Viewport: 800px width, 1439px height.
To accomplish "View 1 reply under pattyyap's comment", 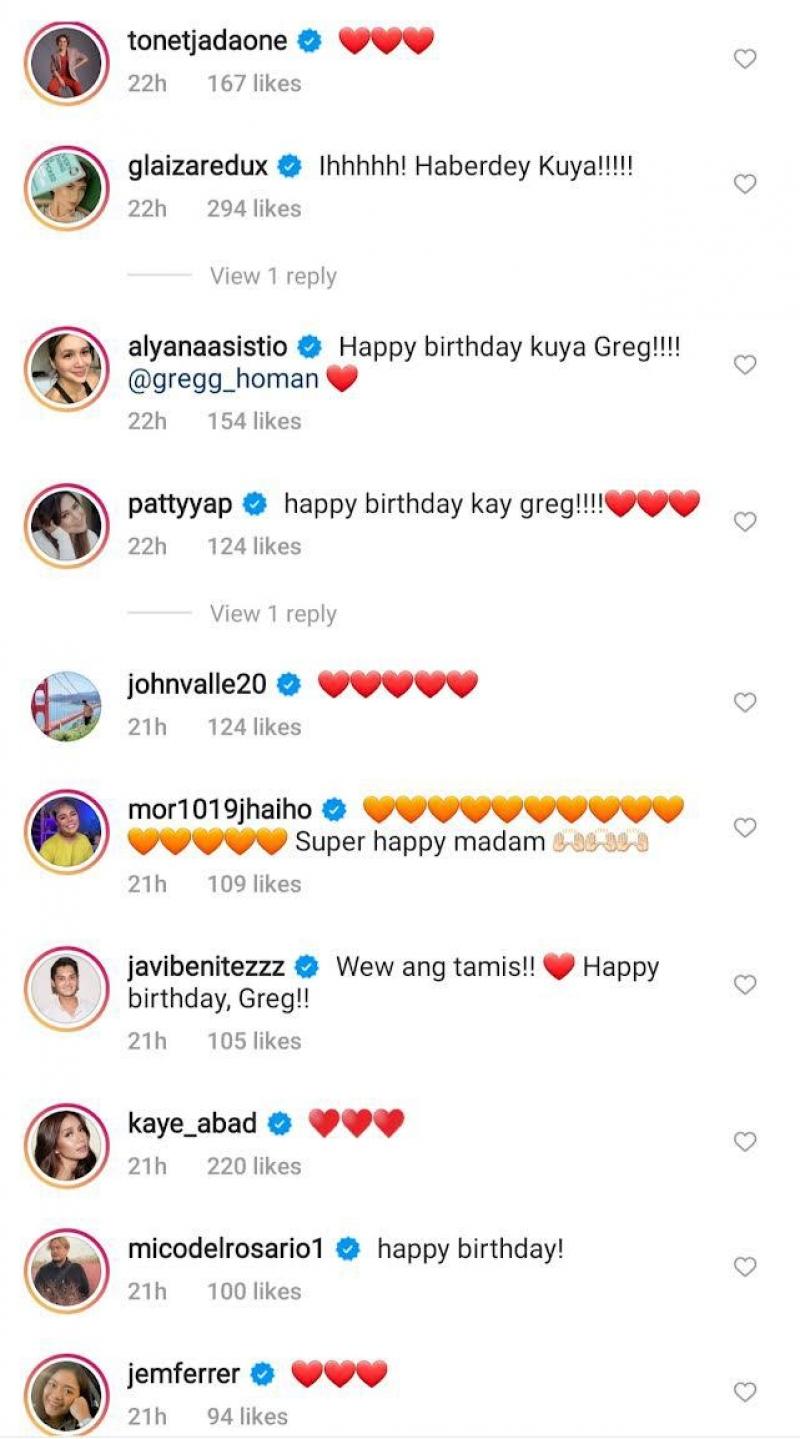I will point(272,614).
